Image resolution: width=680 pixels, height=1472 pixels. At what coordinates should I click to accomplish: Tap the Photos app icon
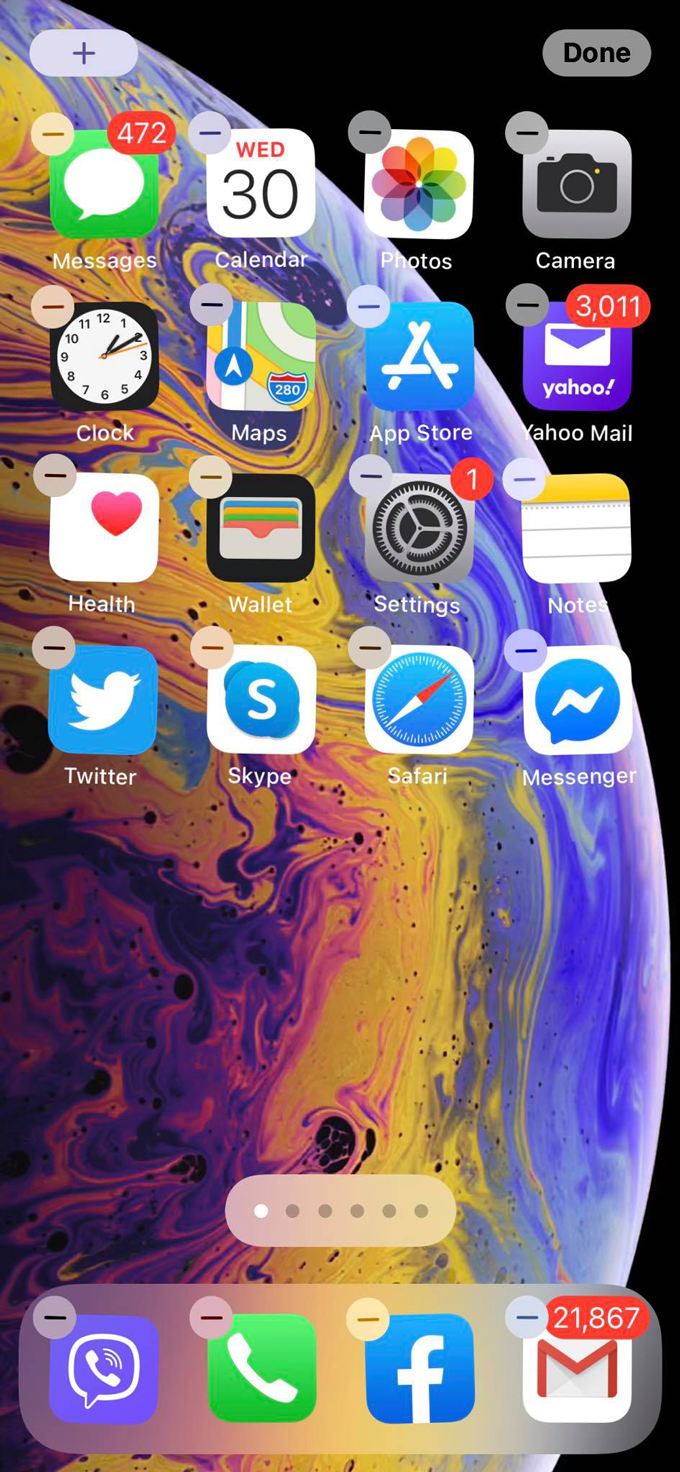tap(418, 184)
